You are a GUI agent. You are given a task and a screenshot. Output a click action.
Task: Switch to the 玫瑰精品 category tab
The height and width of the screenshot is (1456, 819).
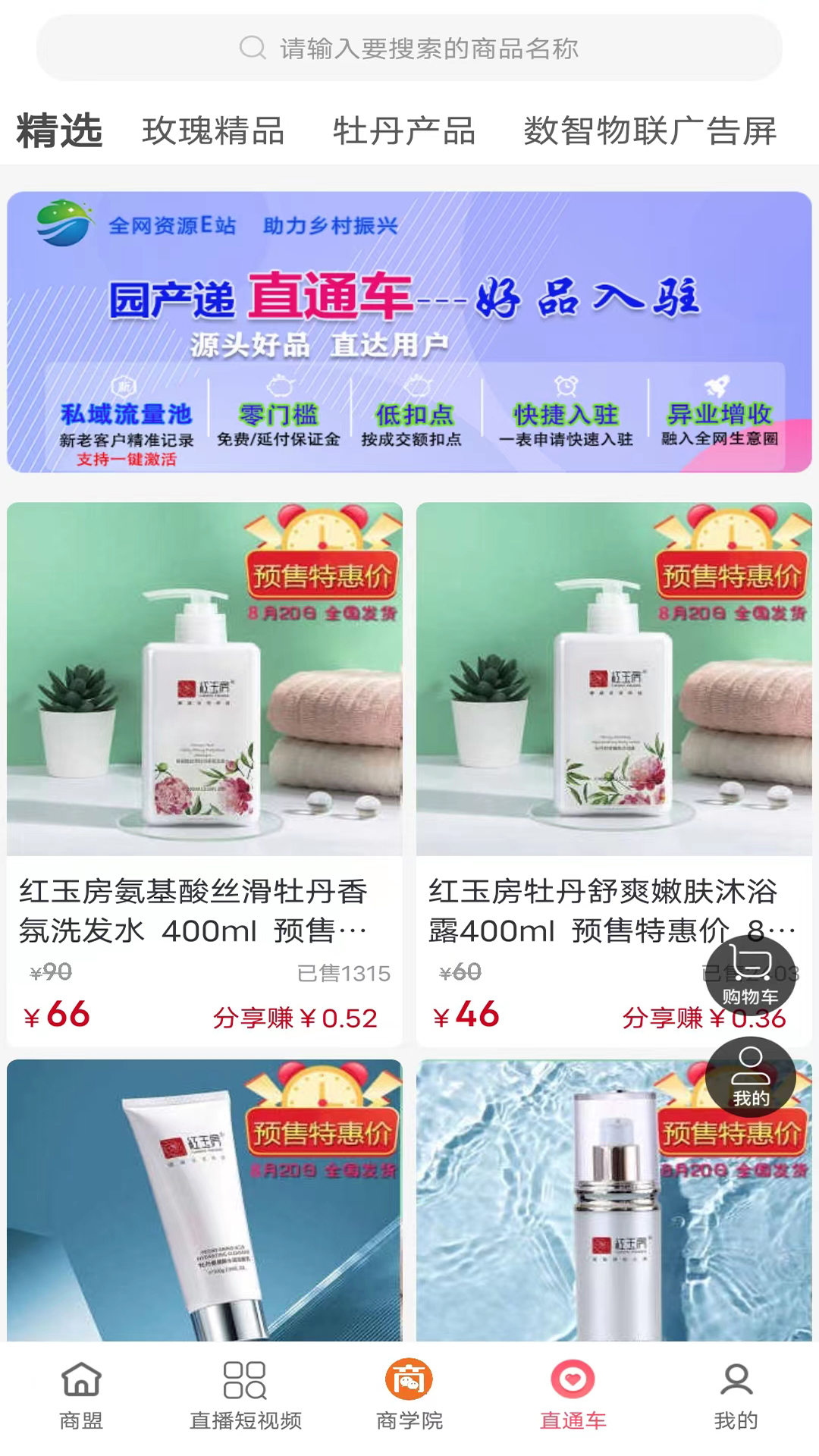click(213, 131)
